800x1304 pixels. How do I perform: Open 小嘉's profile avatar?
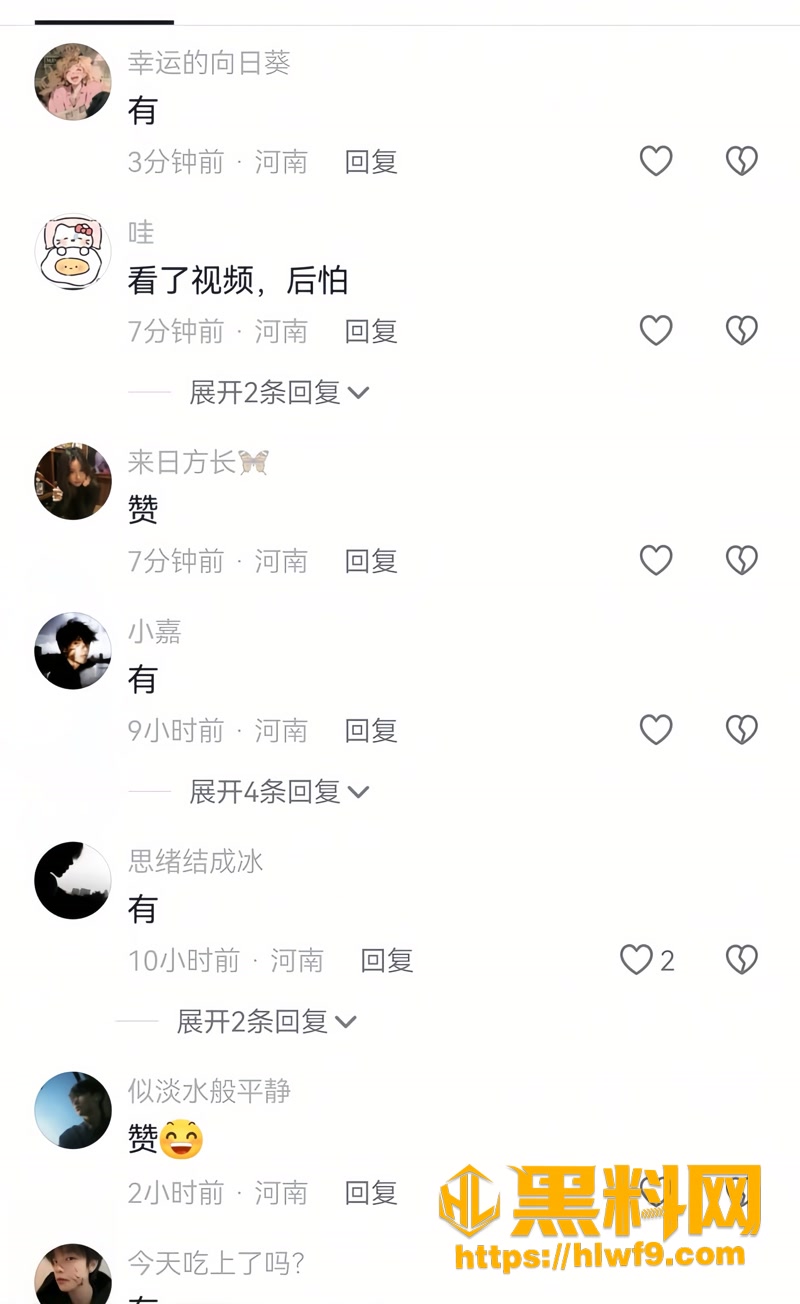point(73,651)
